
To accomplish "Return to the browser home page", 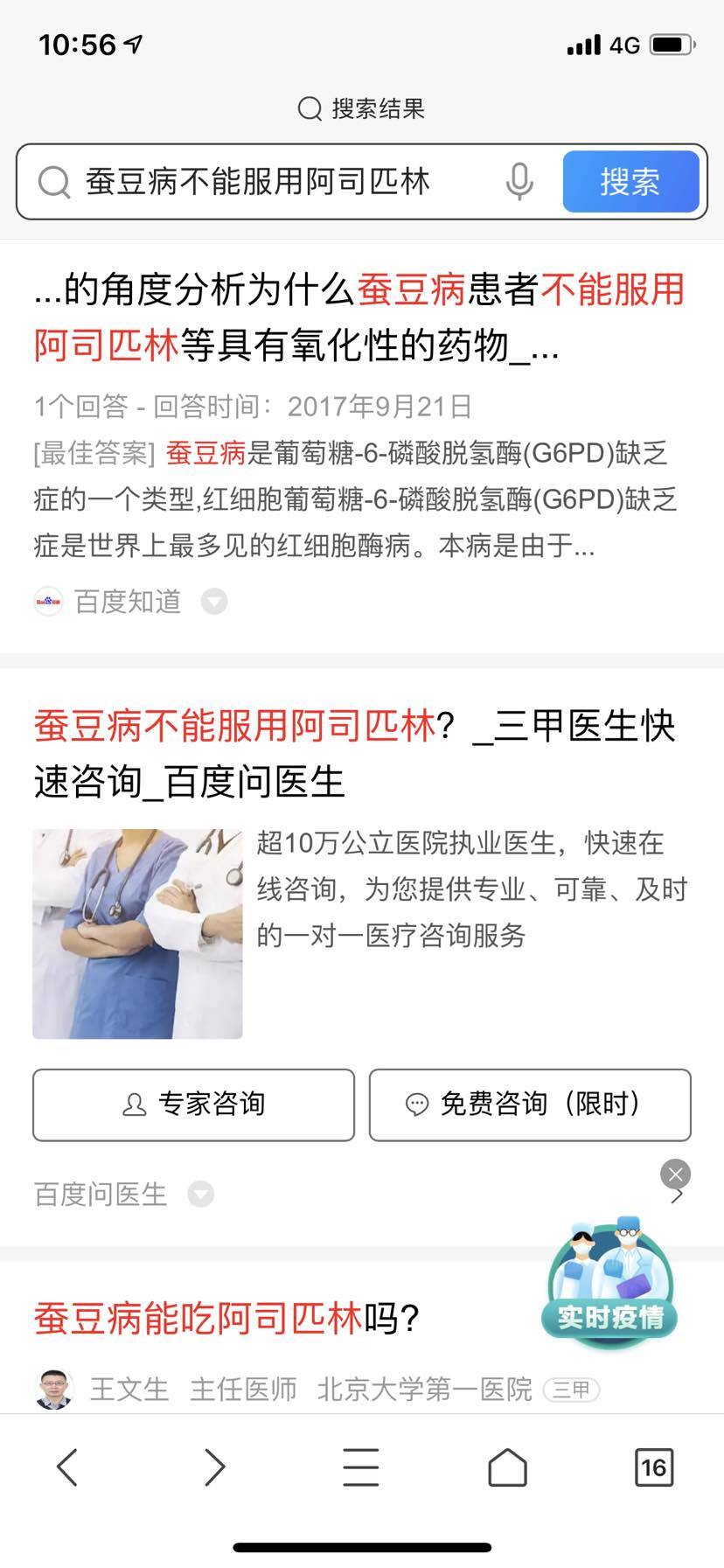I will 507,1467.
